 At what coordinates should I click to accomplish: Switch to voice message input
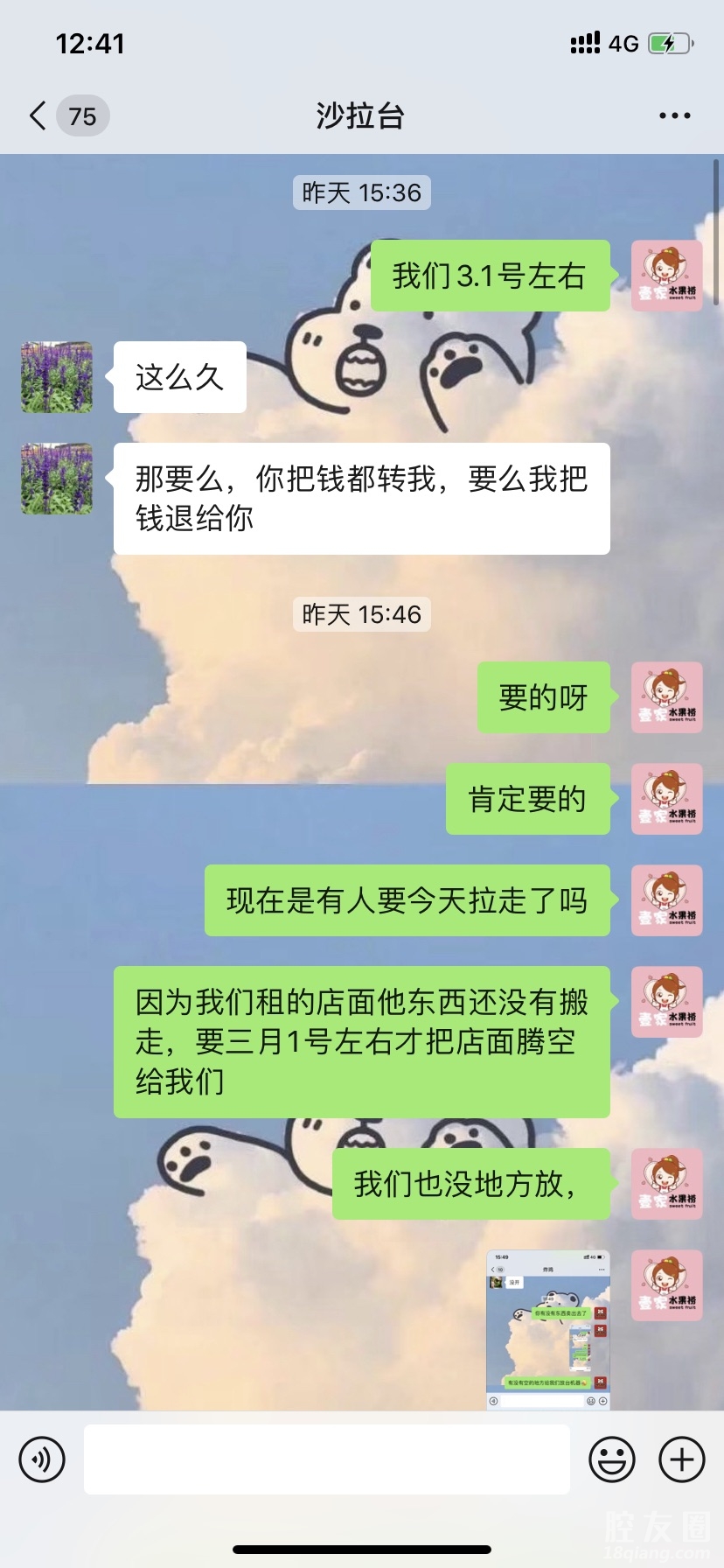click(42, 1459)
